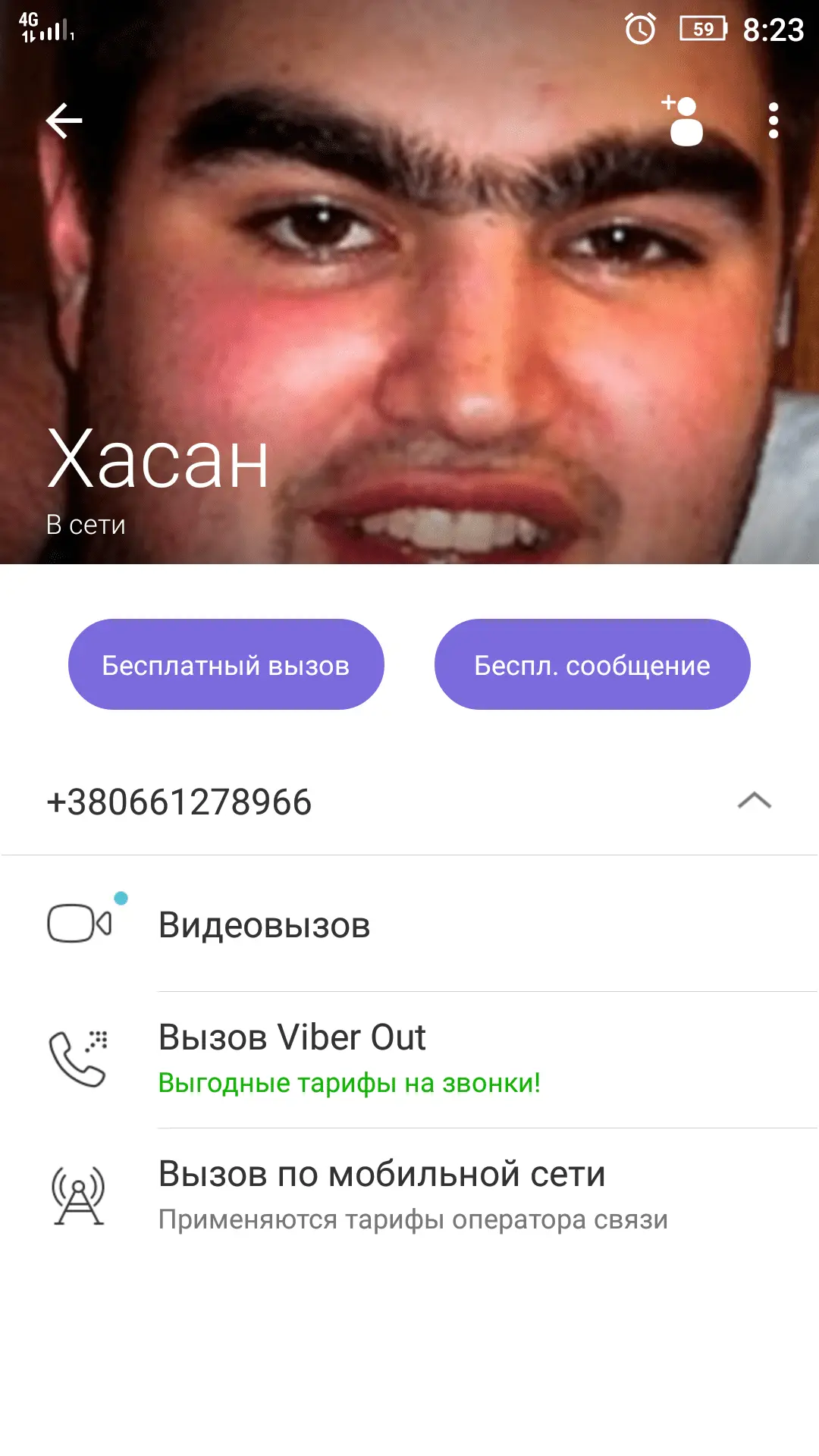Go back using the arrow icon
Viewport: 819px width, 1456px height.
[x=64, y=121]
